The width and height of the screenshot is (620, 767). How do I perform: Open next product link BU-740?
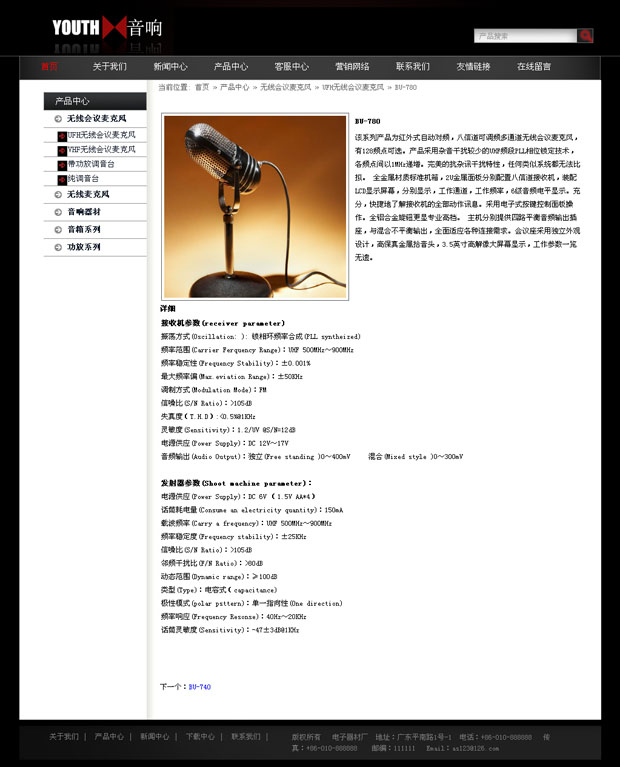pos(199,687)
